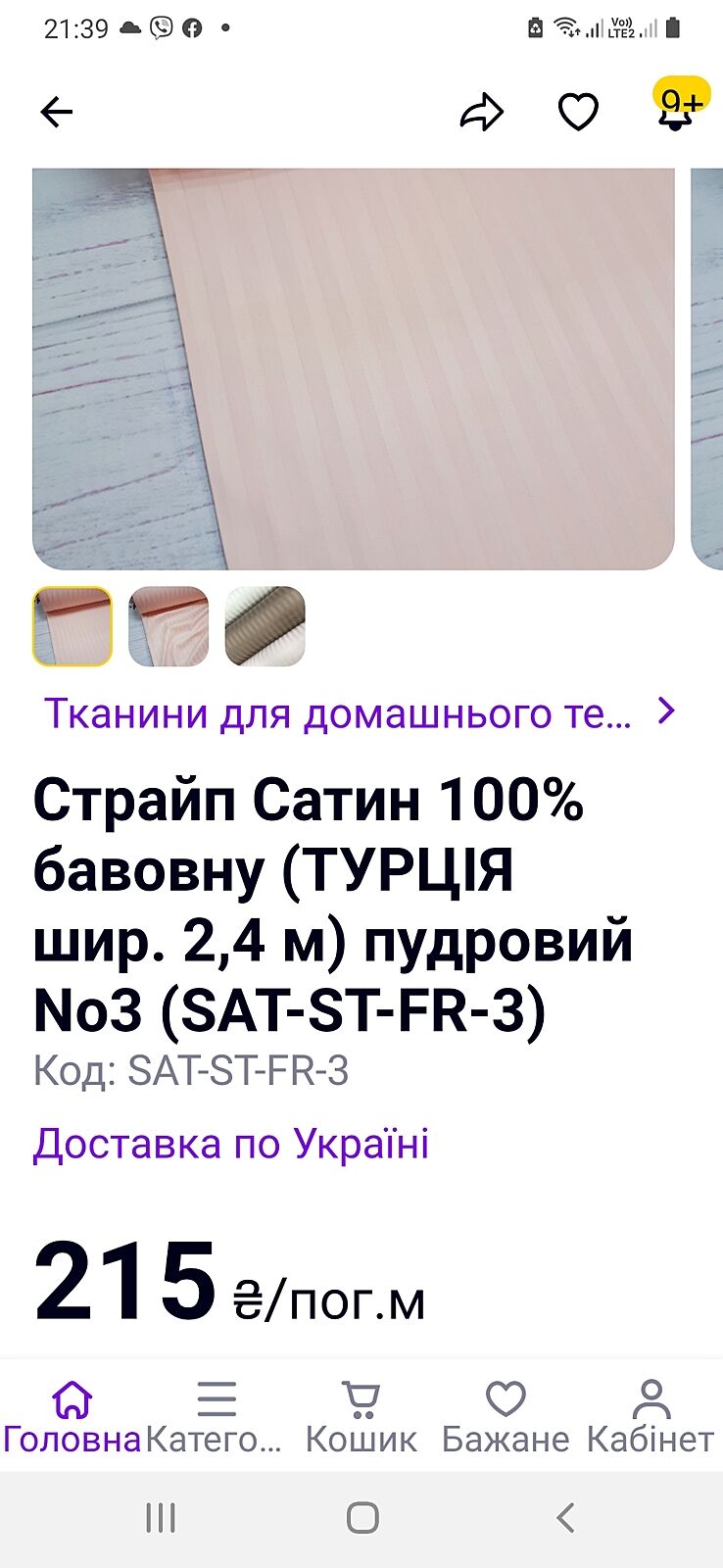Open Доставка по Україні link

click(x=231, y=1144)
